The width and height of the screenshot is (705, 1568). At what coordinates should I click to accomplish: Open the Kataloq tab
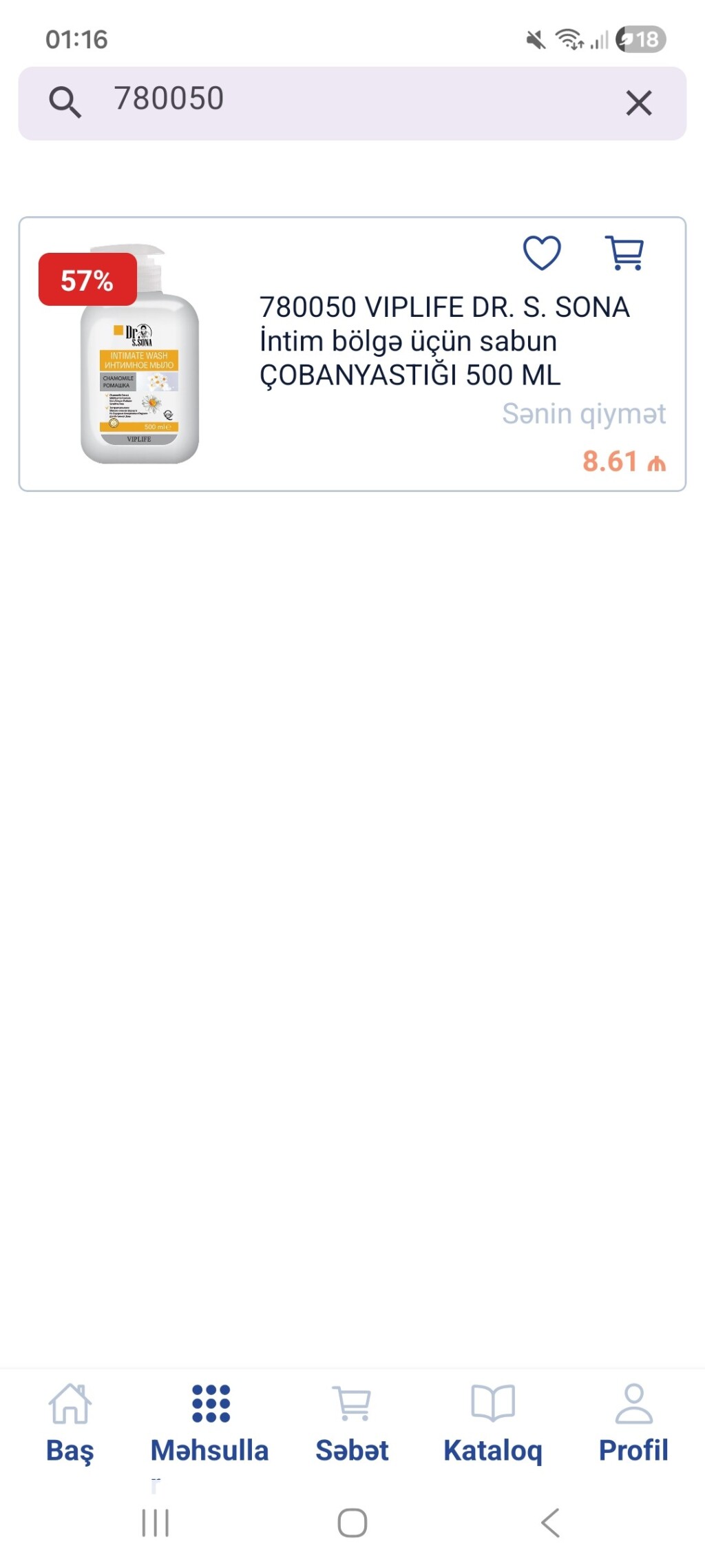tap(493, 1422)
